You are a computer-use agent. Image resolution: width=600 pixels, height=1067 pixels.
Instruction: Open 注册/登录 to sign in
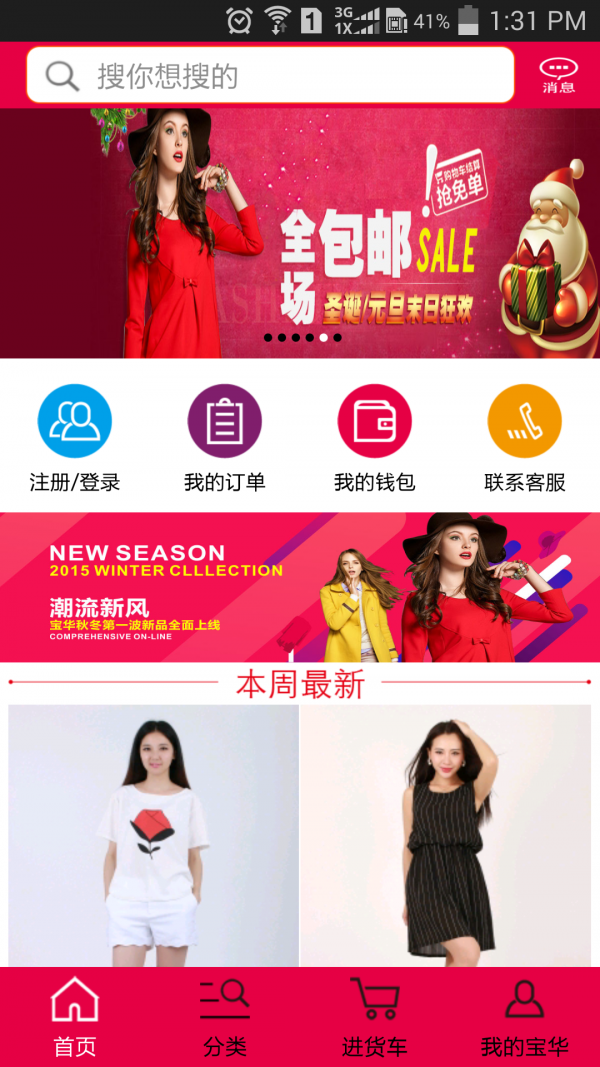(75, 437)
